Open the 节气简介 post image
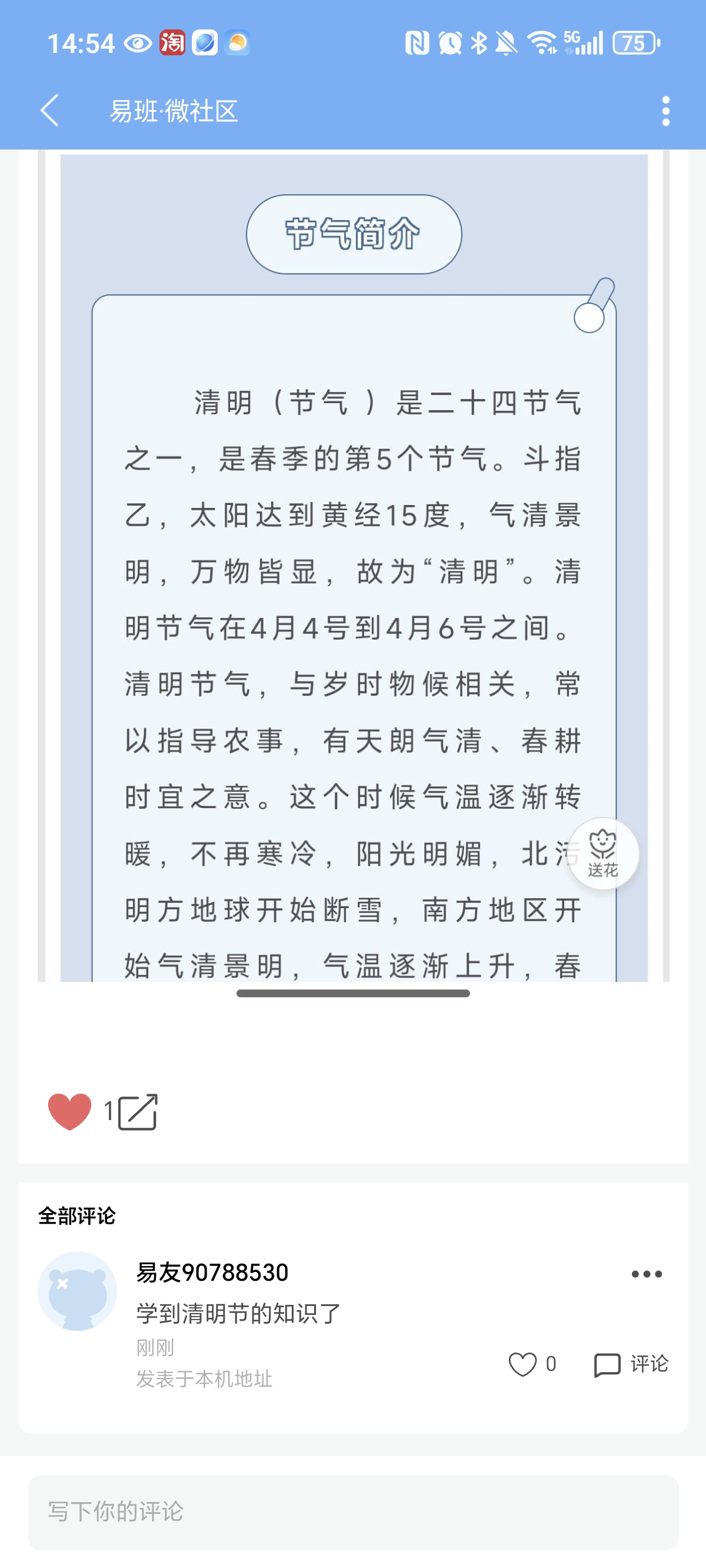Screen dimensions: 706x1568 click(353, 566)
